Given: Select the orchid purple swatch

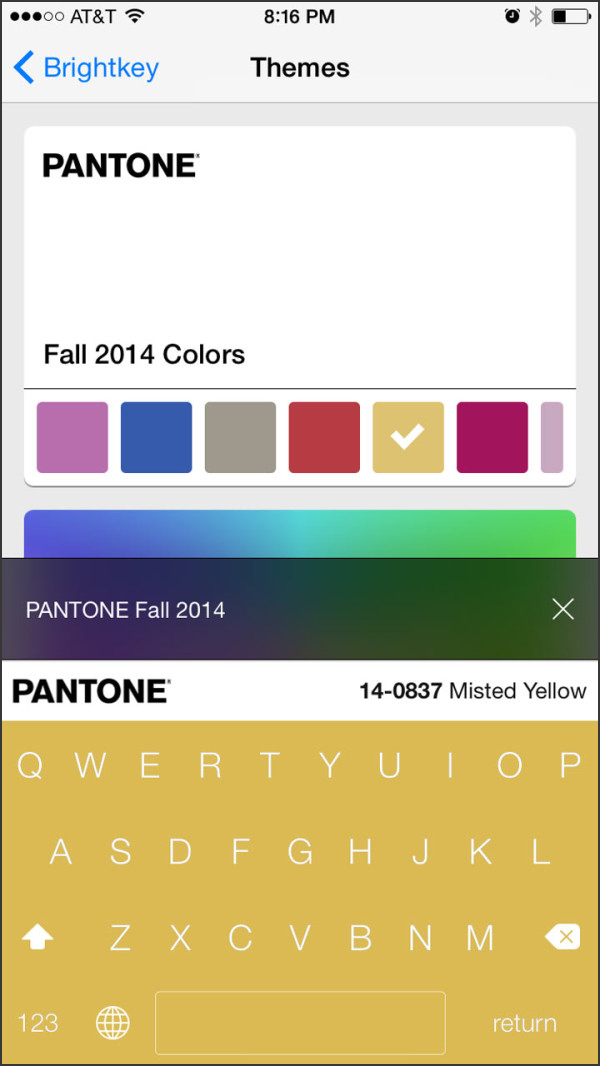Looking at the screenshot, I should [72, 437].
